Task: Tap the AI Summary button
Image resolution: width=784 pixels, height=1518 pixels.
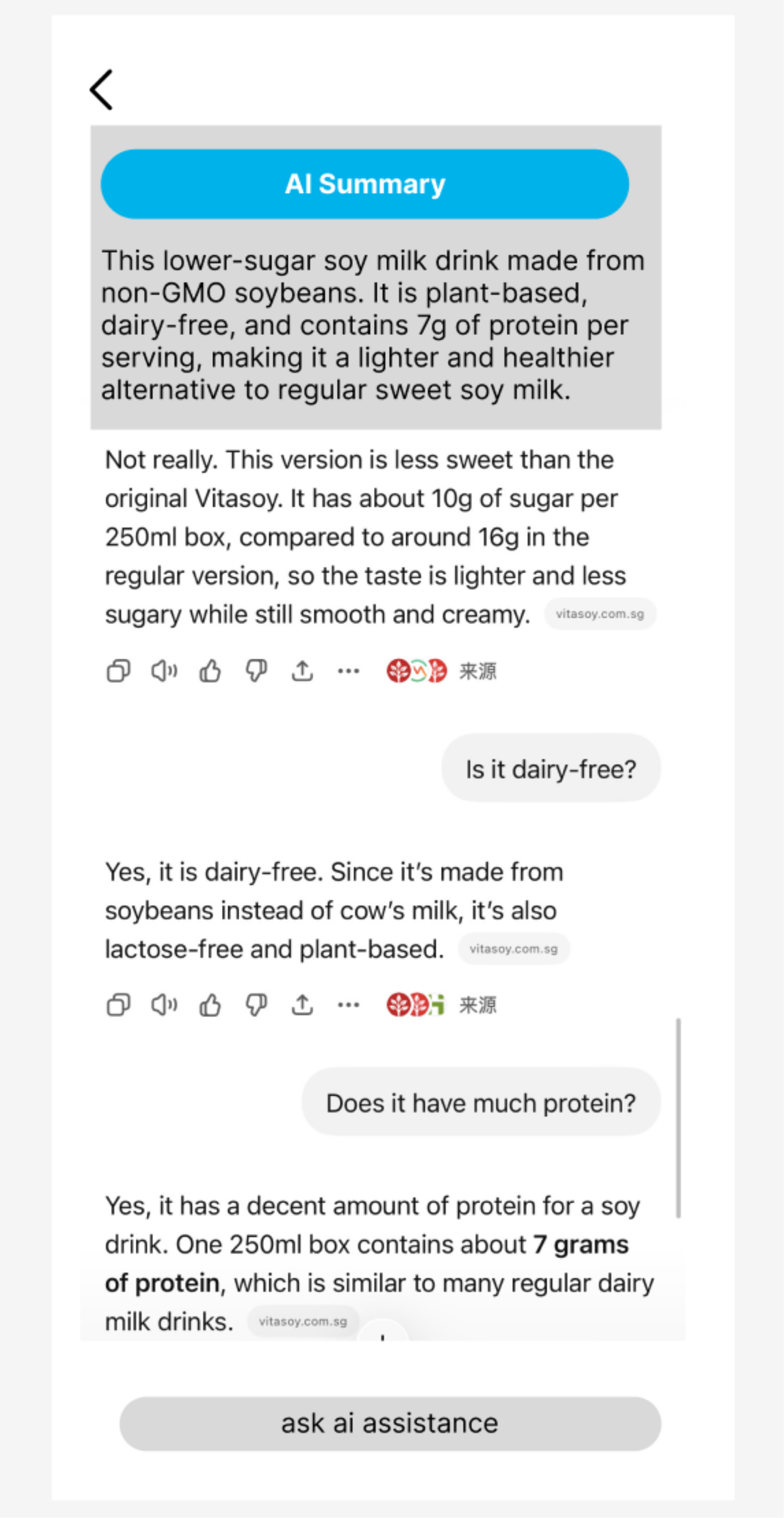Action: tap(365, 184)
